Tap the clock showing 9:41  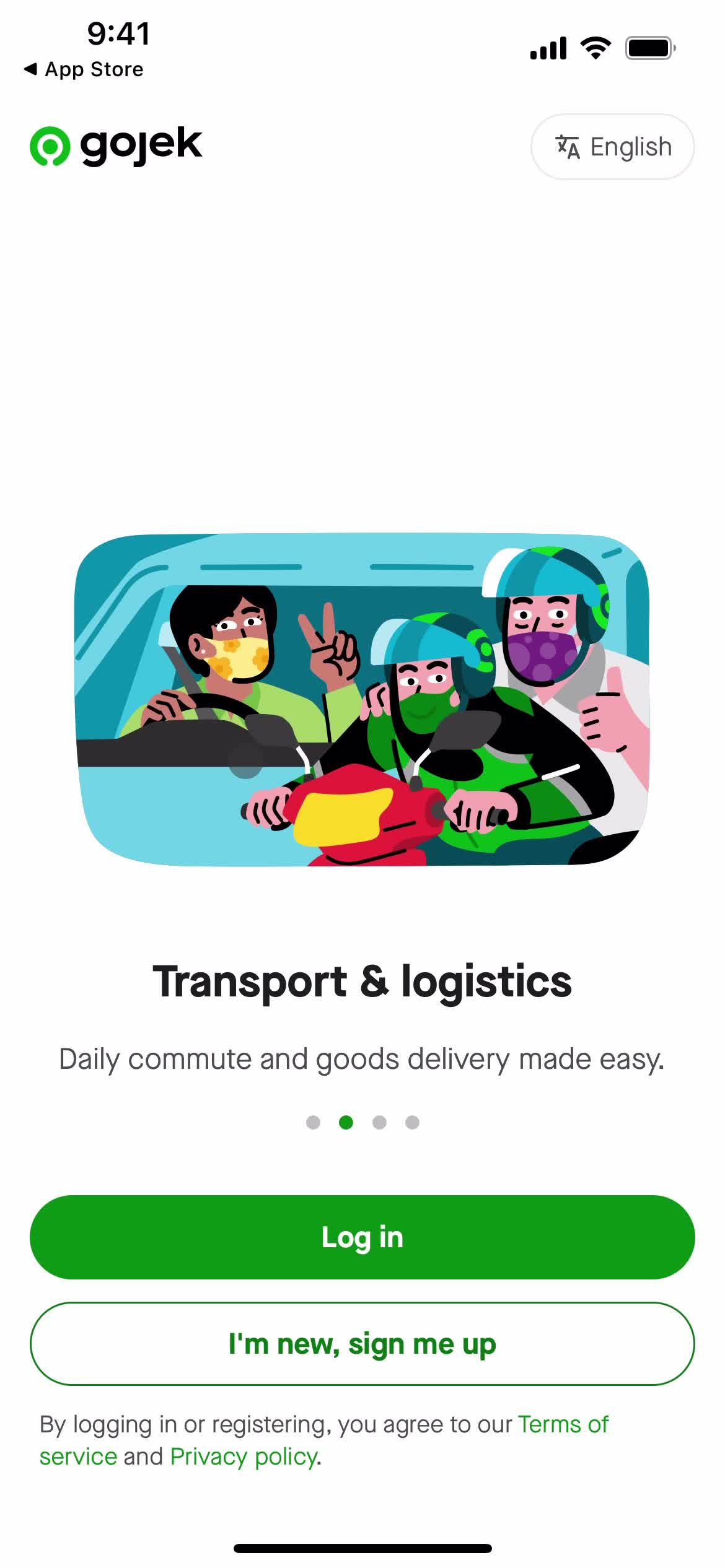[119, 34]
